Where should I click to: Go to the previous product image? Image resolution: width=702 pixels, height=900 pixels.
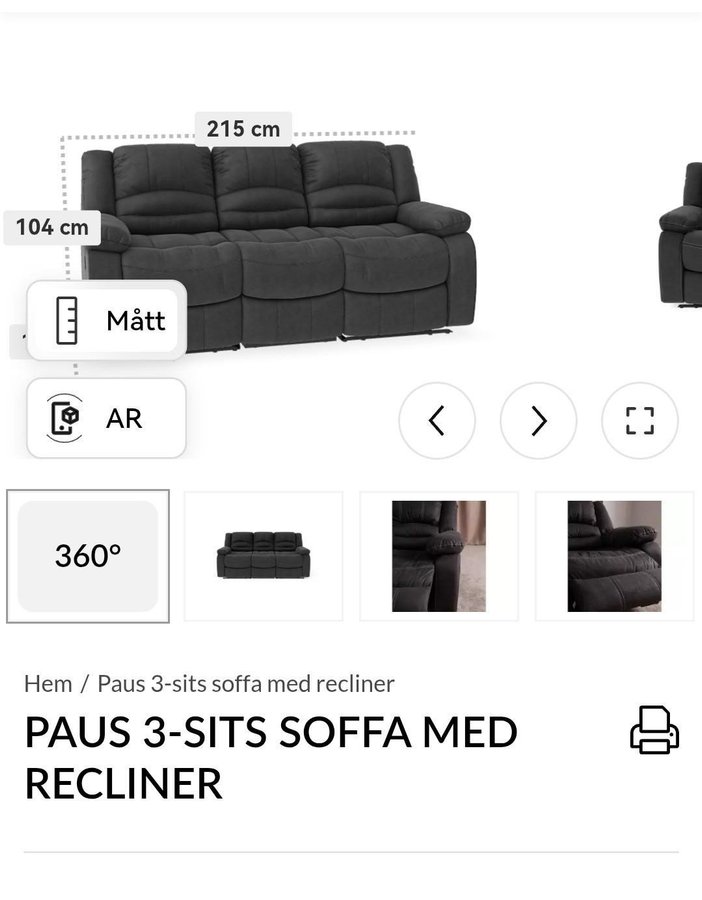pos(437,421)
